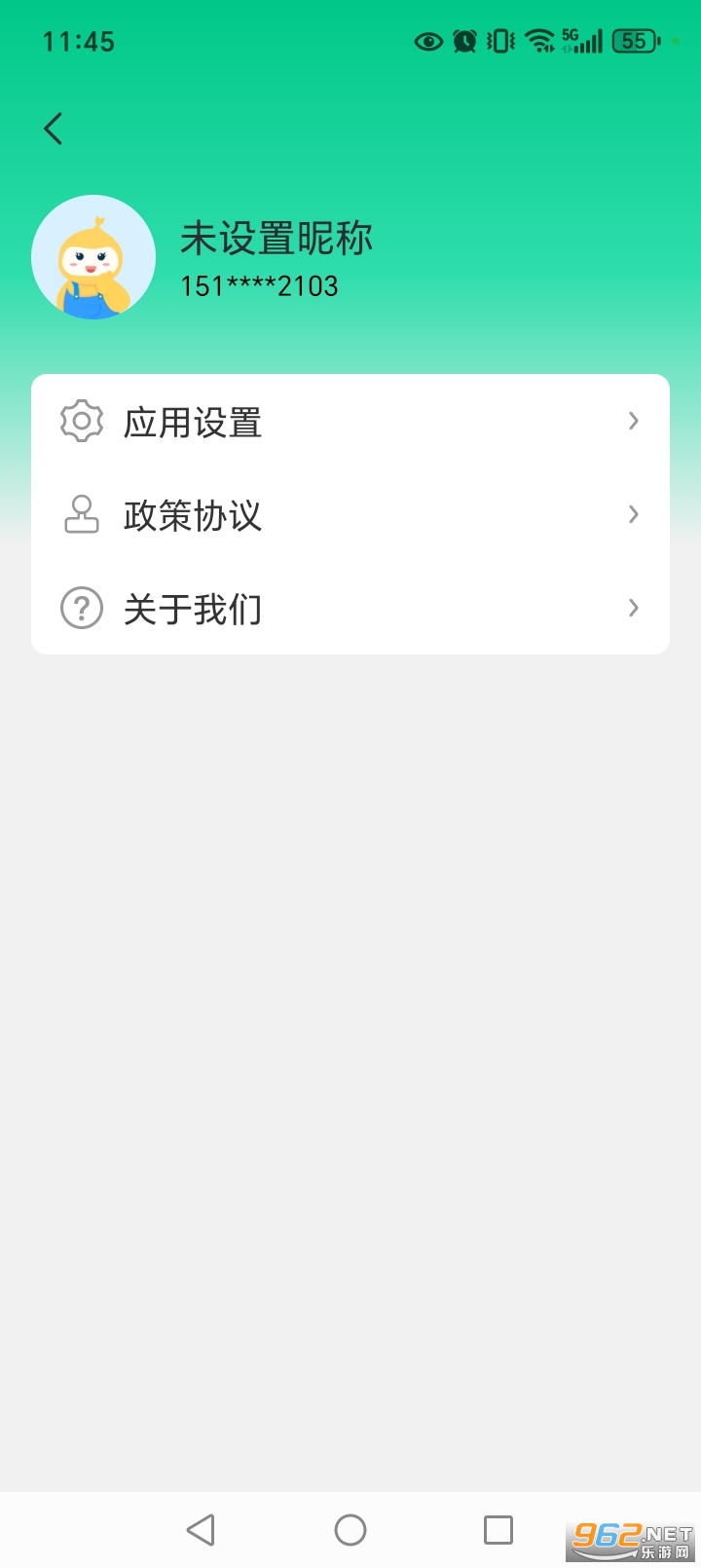Tap the user avatar image
Image resolution: width=701 pixels, height=1568 pixels.
93,256
